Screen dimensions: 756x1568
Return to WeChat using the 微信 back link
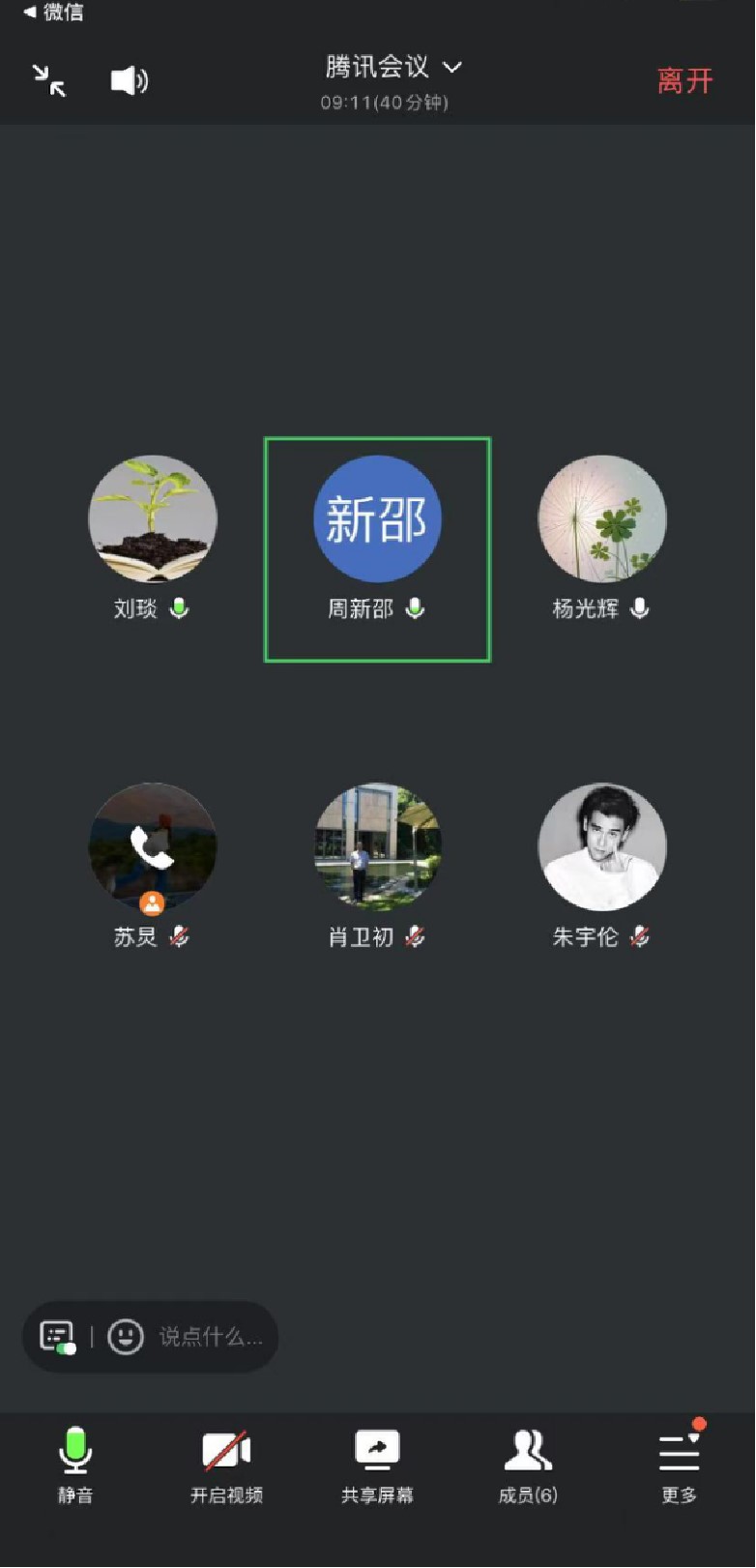click(x=53, y=12)
